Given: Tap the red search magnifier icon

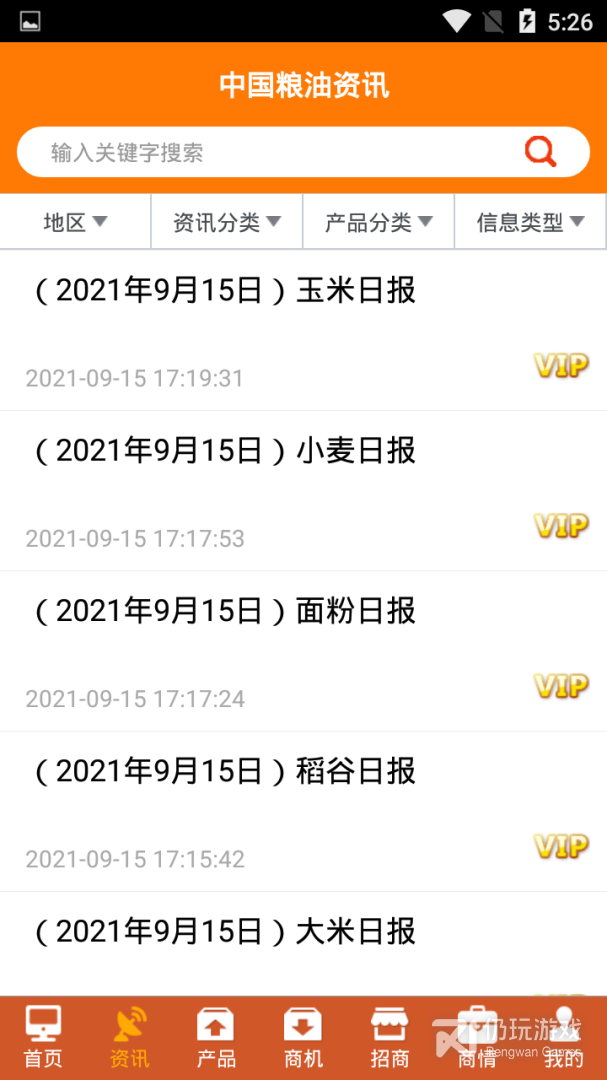Looking at the screenshot, I should (540, 152).
